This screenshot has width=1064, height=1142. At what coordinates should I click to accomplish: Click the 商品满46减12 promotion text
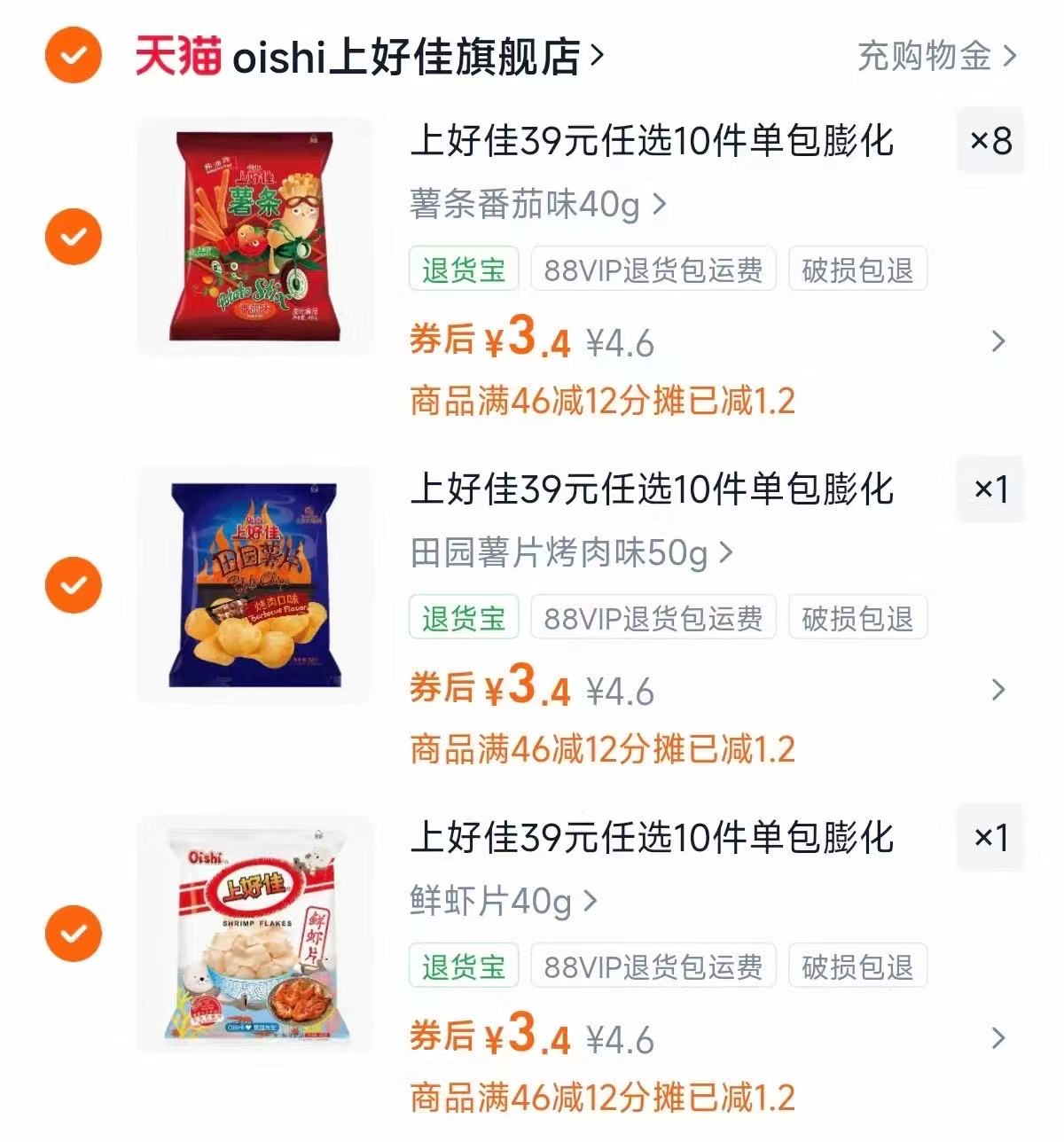coord(603,401)
